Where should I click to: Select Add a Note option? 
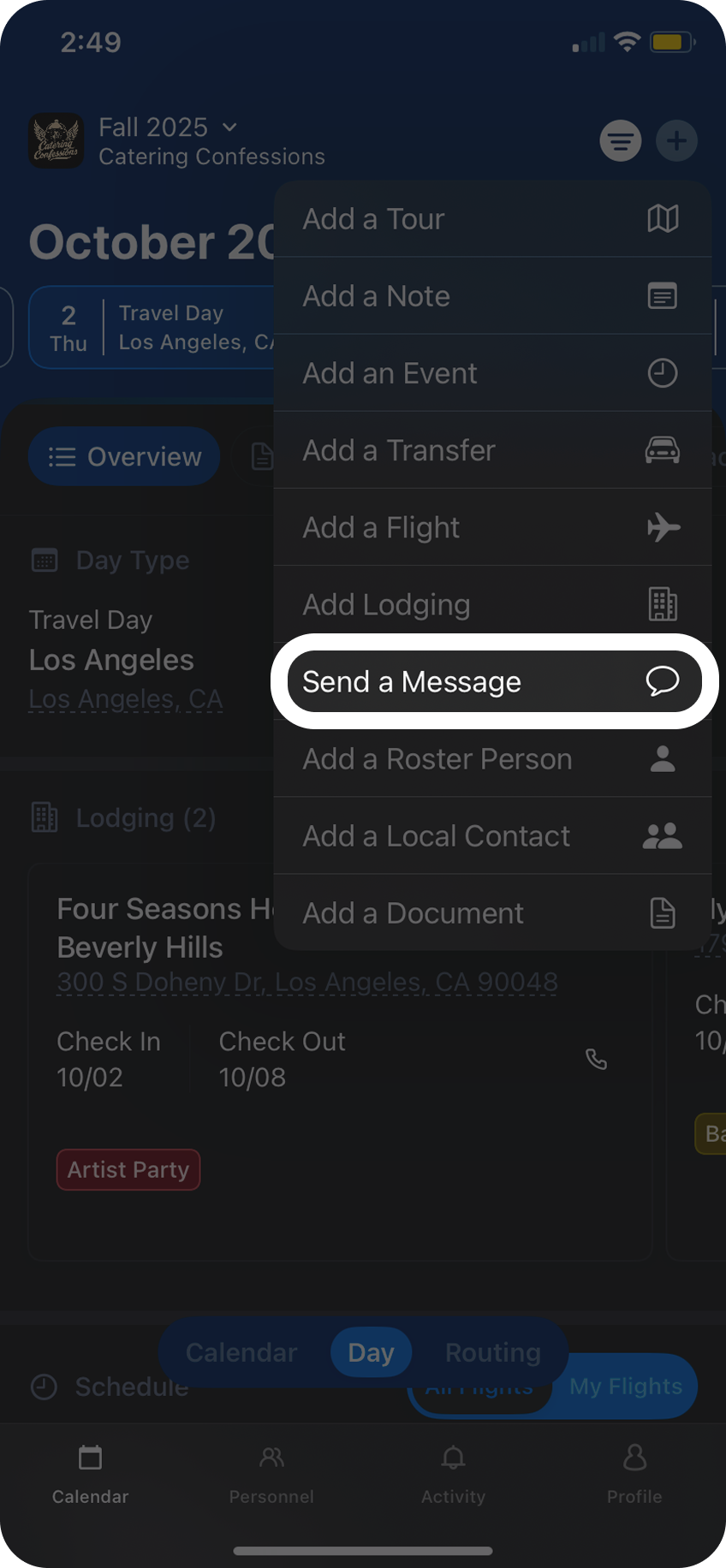tap(493, 296)
